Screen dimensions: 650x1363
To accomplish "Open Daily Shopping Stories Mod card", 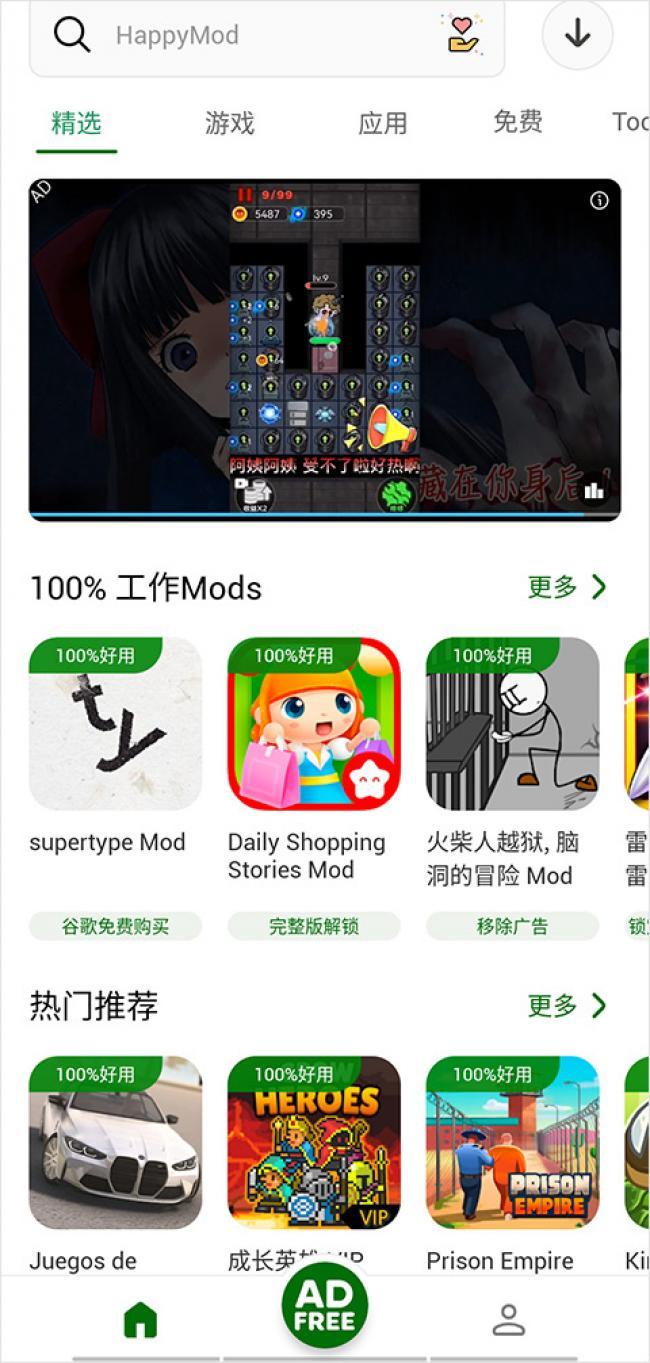I will point(314,724).
